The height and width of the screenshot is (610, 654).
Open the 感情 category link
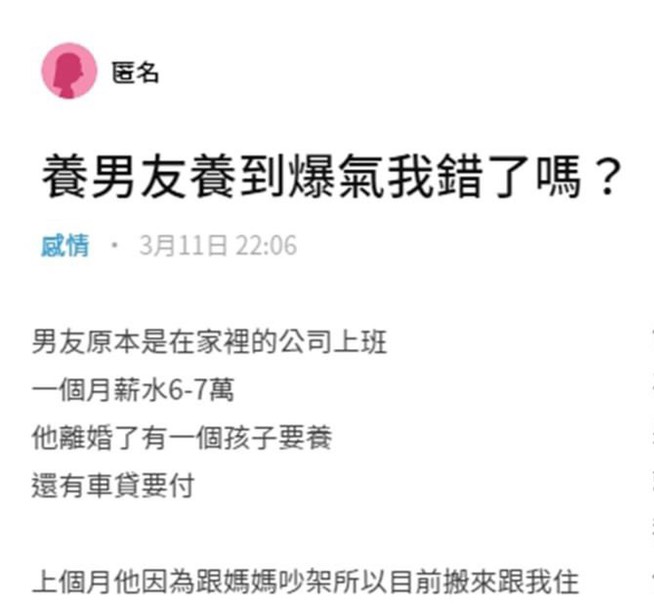64,246
